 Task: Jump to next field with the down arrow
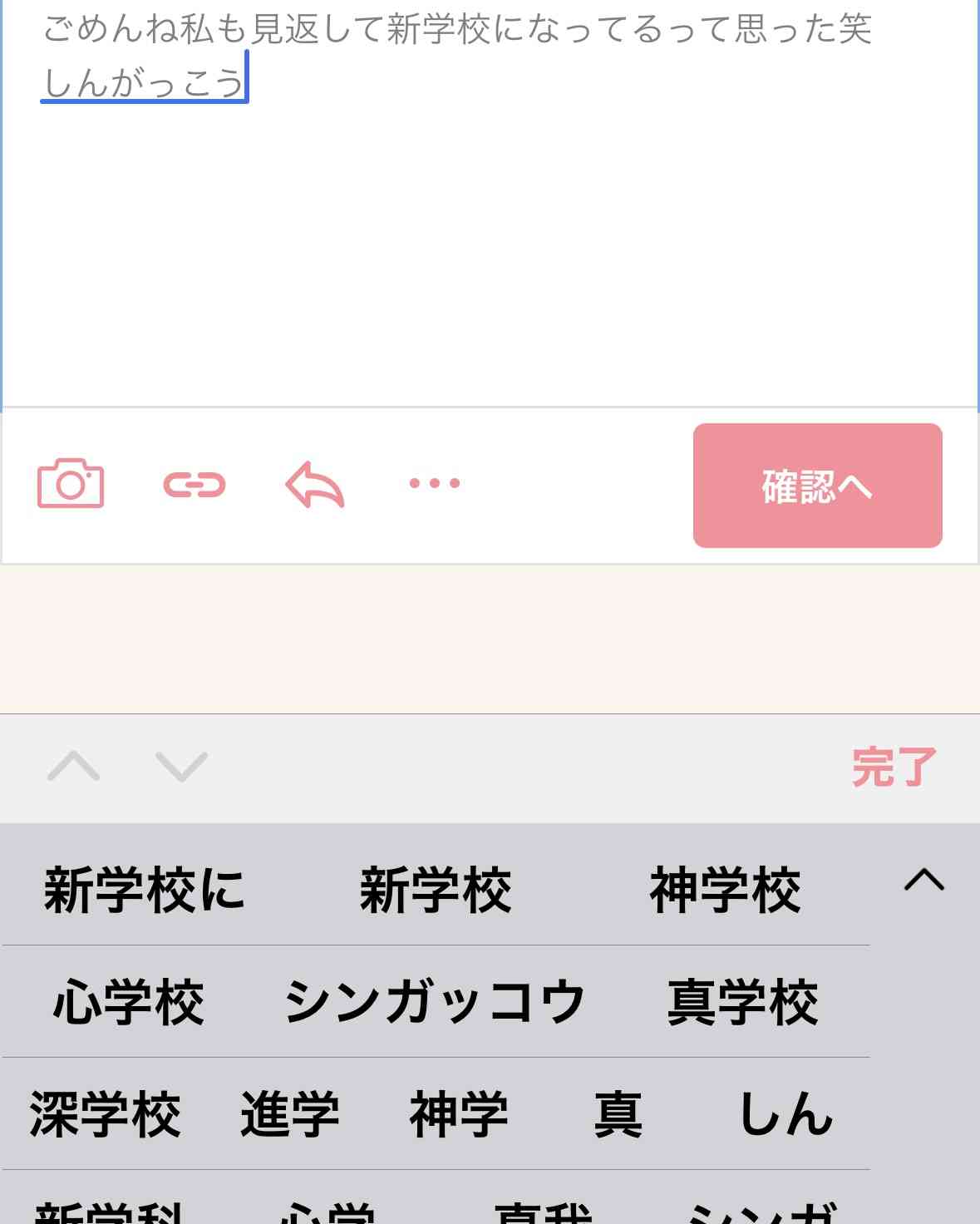click(x=181, y=766)
